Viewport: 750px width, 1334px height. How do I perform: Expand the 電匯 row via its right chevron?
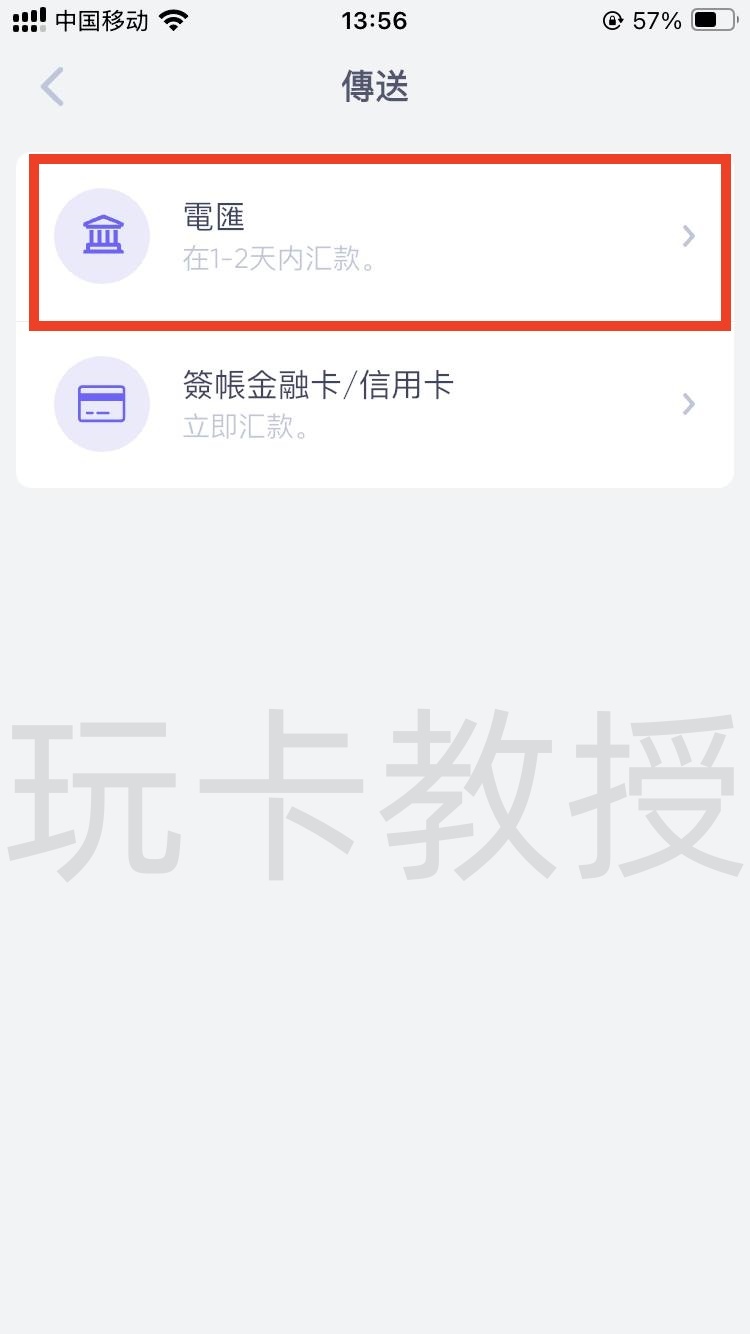[x=687, y=236]
